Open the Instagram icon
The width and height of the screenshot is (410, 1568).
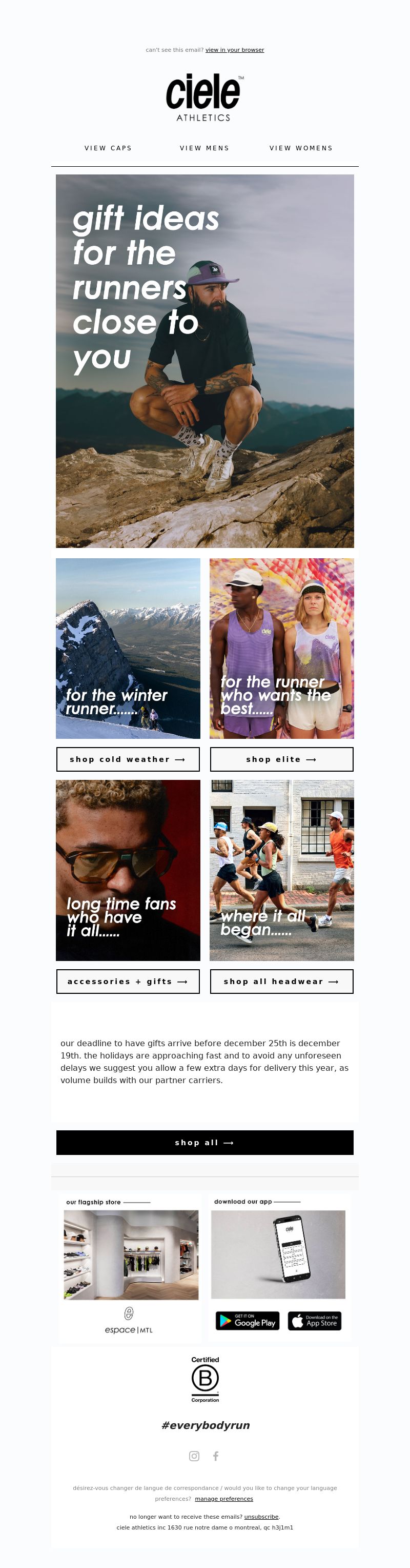194,1456
